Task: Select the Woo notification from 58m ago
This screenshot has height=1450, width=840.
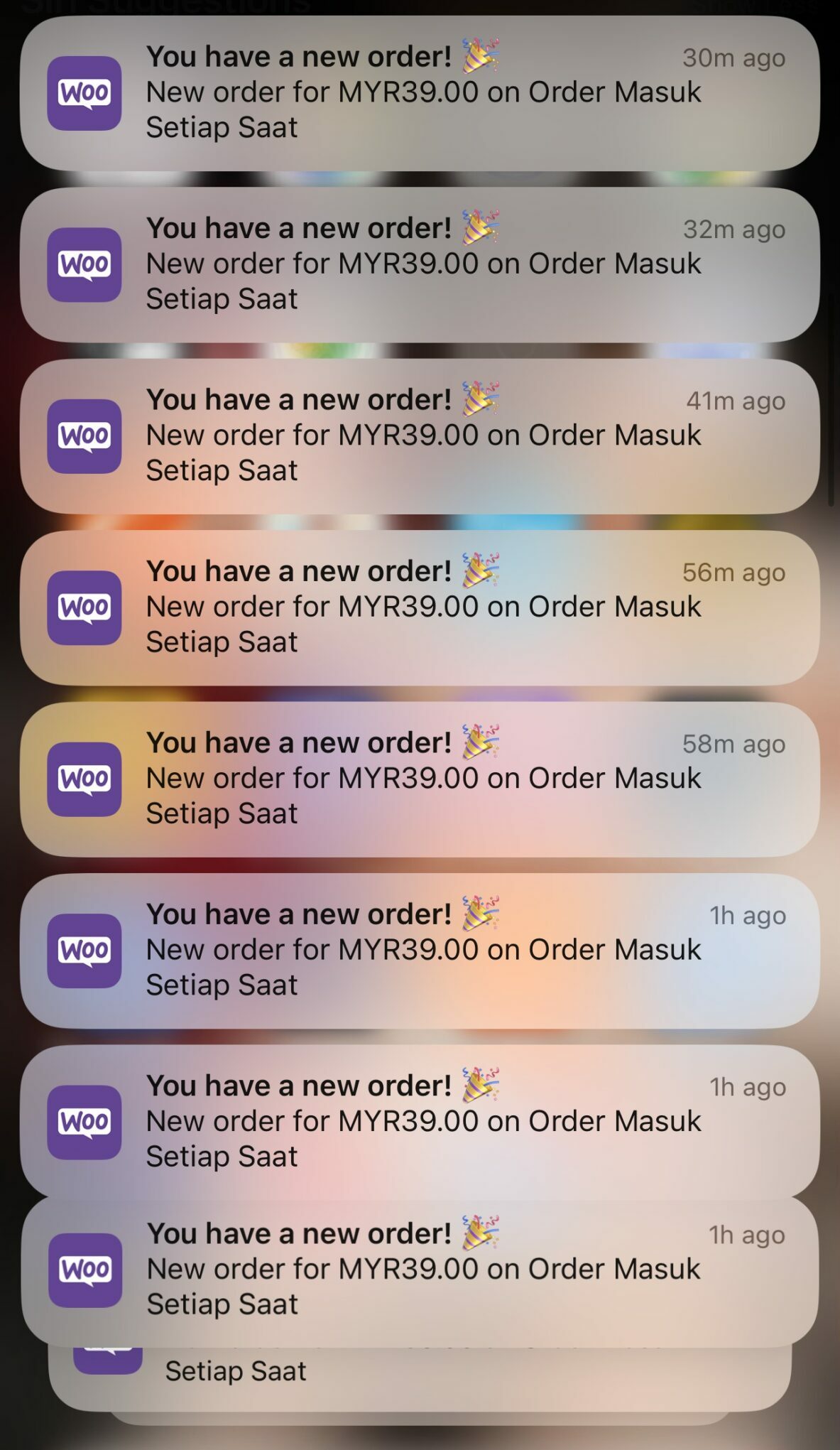Action: pyautogui.click(x=419, y=779)
